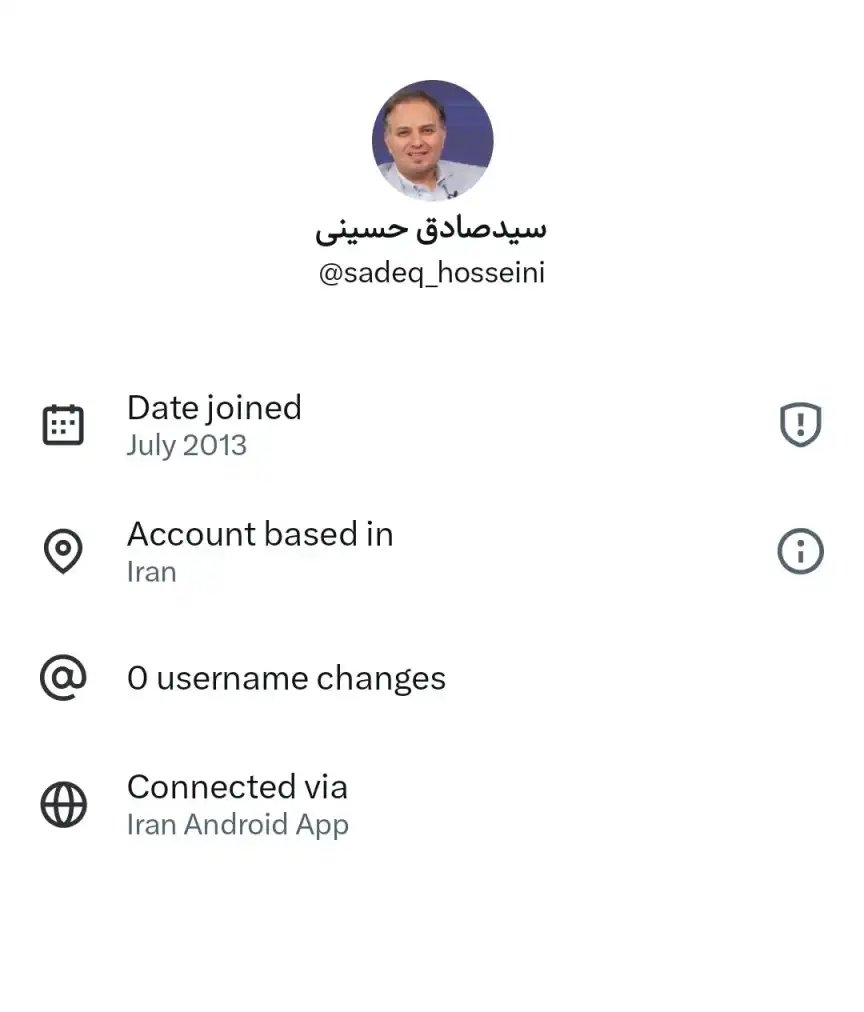Select the Iran Android App label
This screenshot has width=864, height=1012.
coord(237,825)
